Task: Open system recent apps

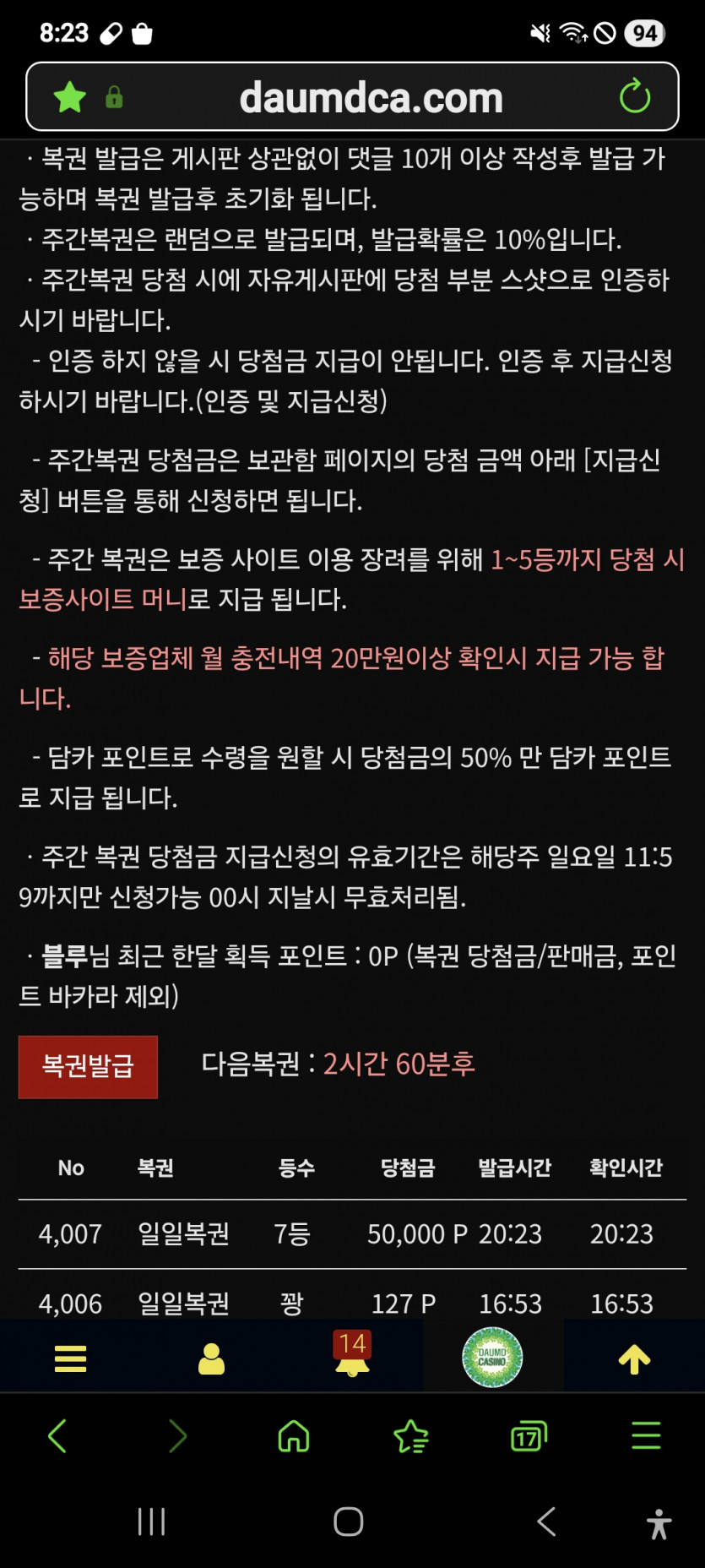Action: (x=151, y=1522)
